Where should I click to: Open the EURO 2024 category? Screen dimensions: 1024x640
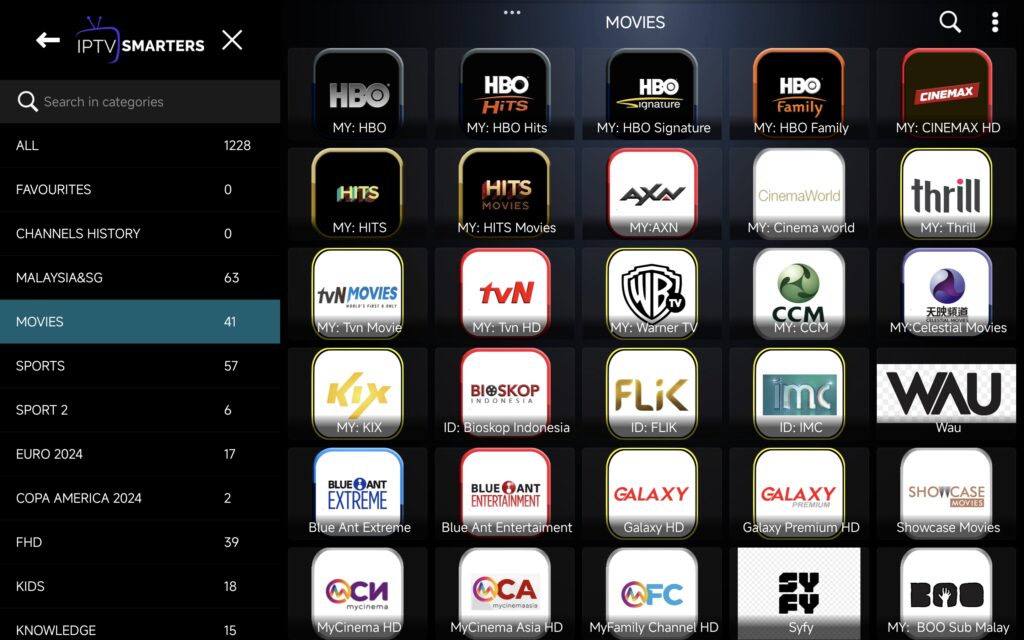140,453
